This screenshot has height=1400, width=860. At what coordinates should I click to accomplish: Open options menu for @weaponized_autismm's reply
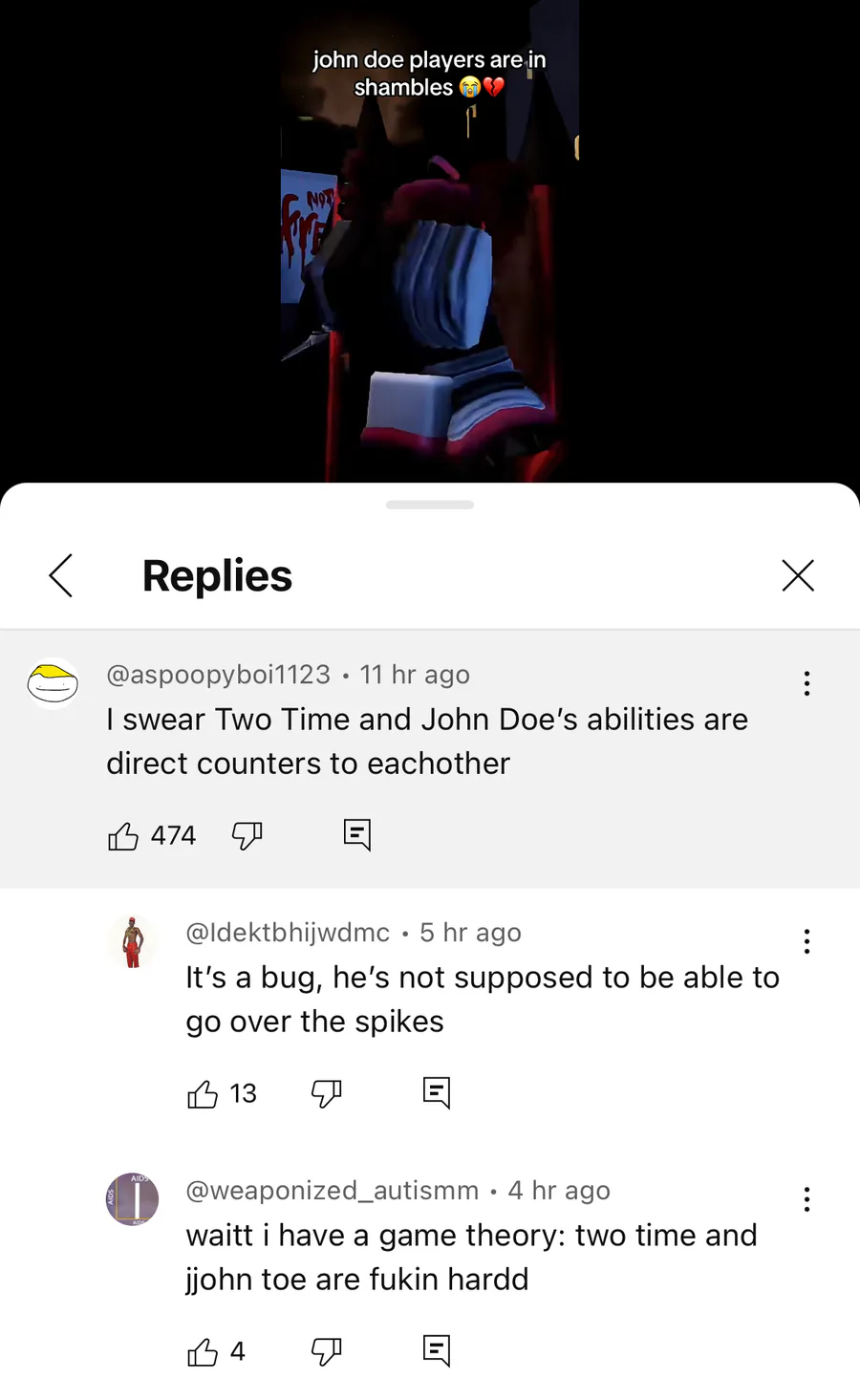806,1199
